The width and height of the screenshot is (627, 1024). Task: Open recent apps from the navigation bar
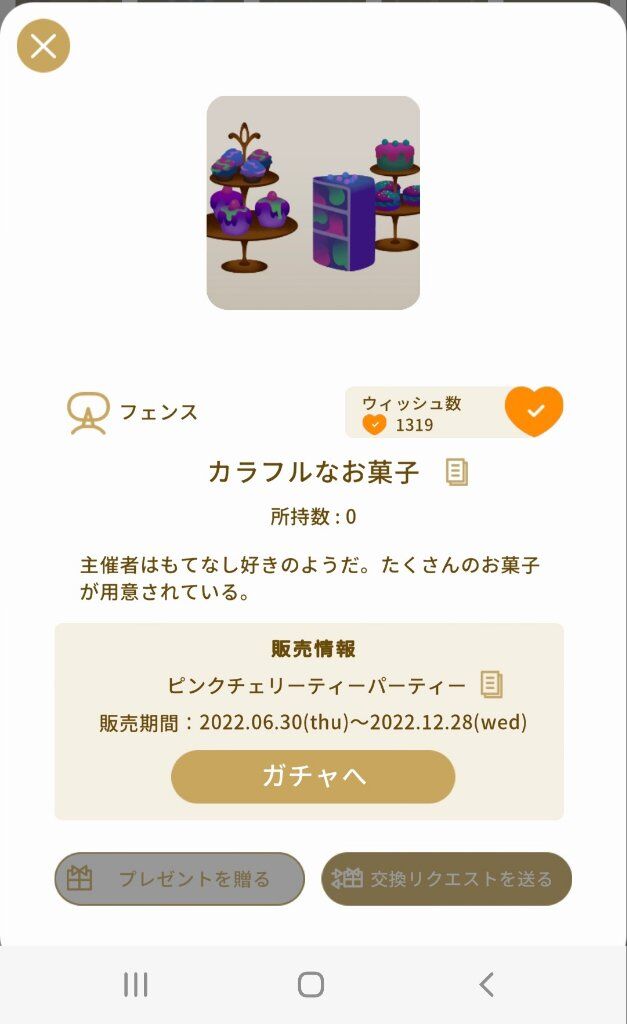(136, 984)
